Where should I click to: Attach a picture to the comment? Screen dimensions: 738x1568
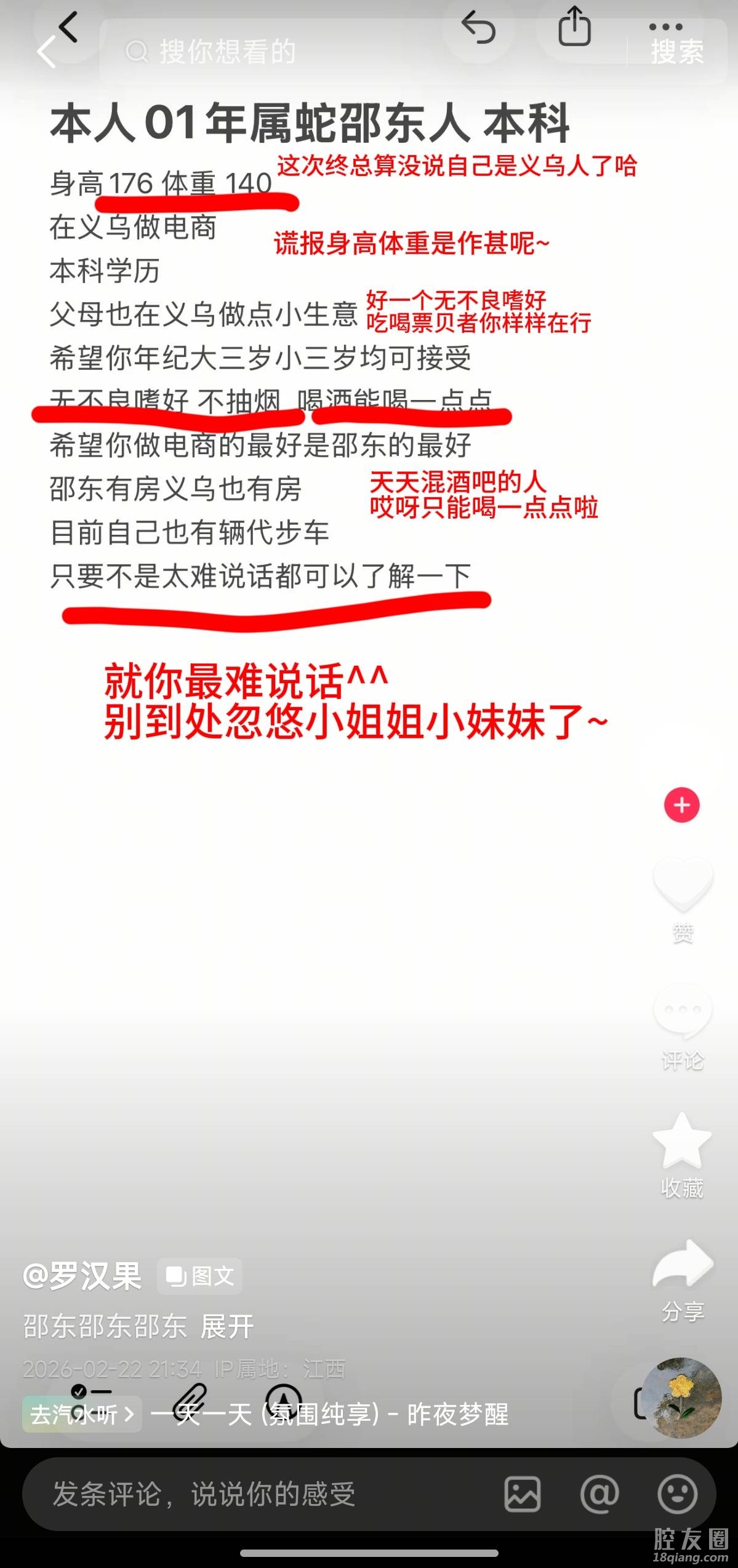(523, 1494)
